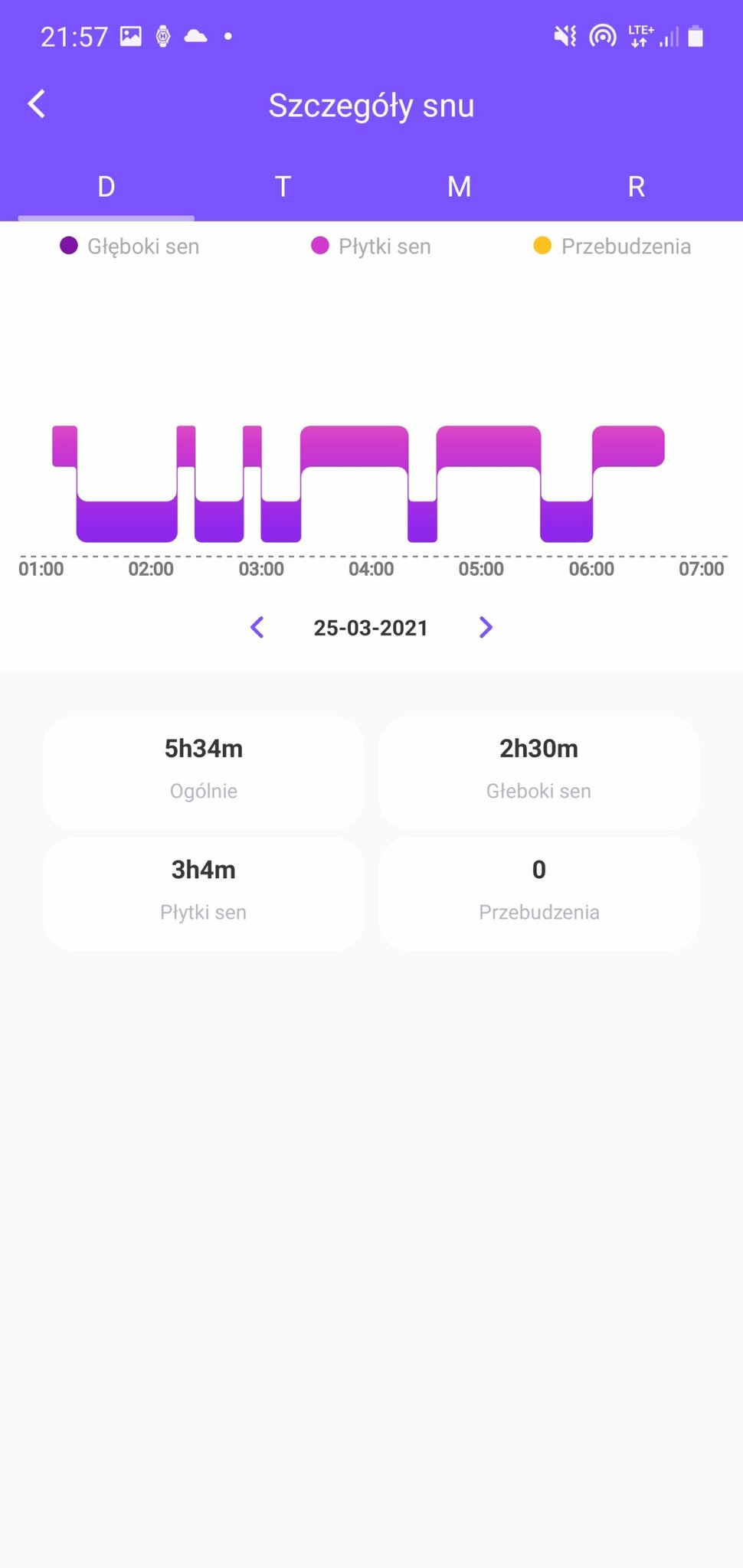Switch to the T weekly tab

[x=283, y=187]
